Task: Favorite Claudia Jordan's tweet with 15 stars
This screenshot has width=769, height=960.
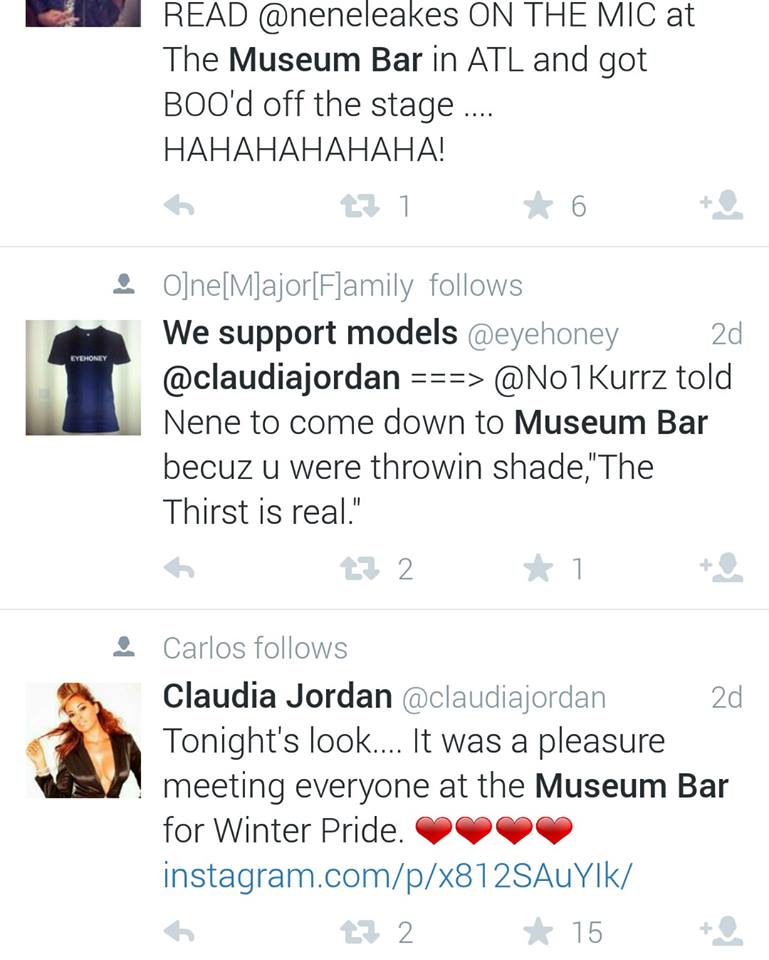Action: point(538,931)
